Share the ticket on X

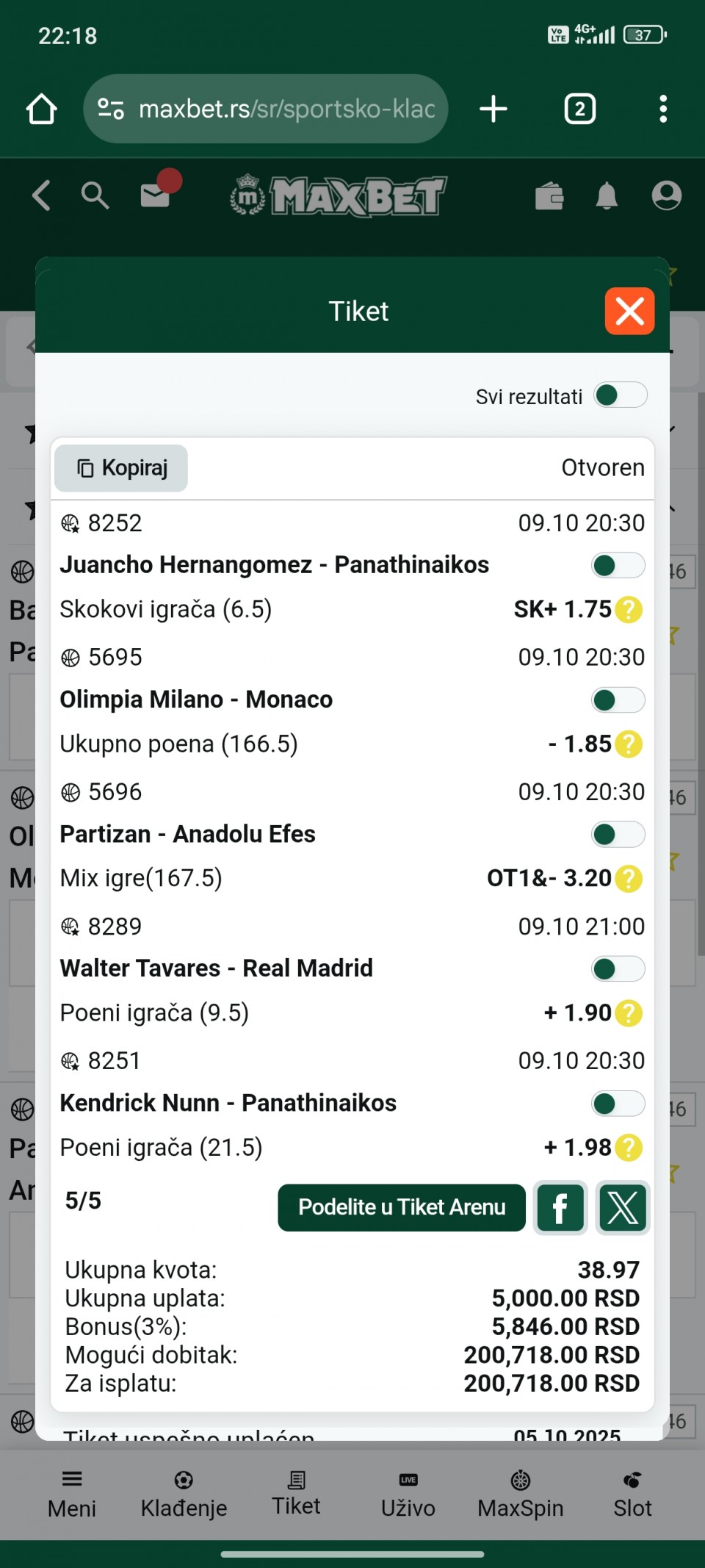click(x=623, y=1207)
